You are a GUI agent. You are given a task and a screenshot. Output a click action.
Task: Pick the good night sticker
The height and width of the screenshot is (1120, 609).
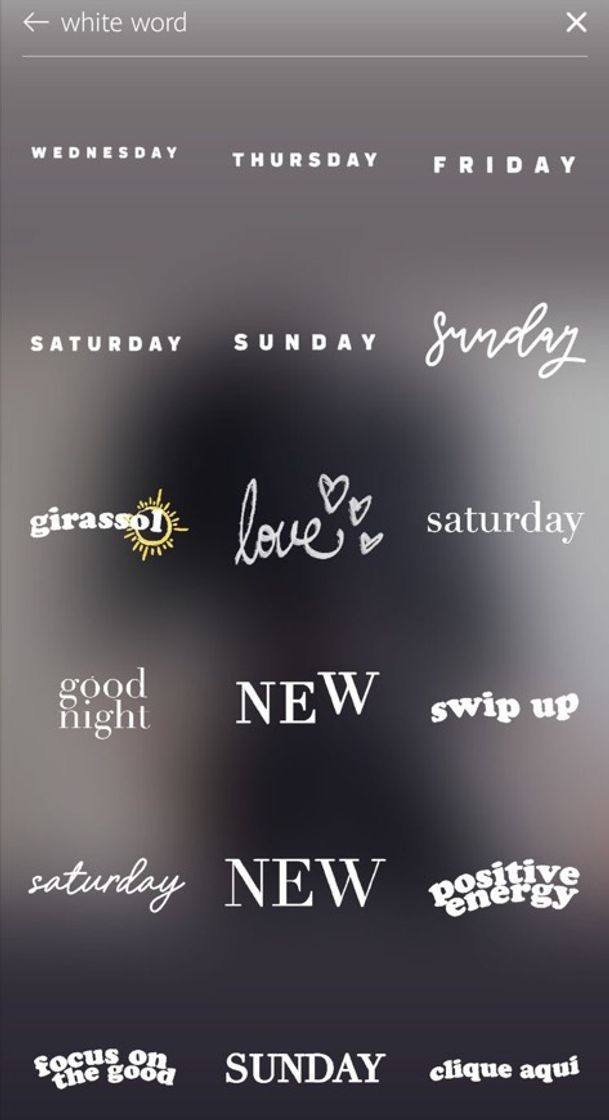104,702
